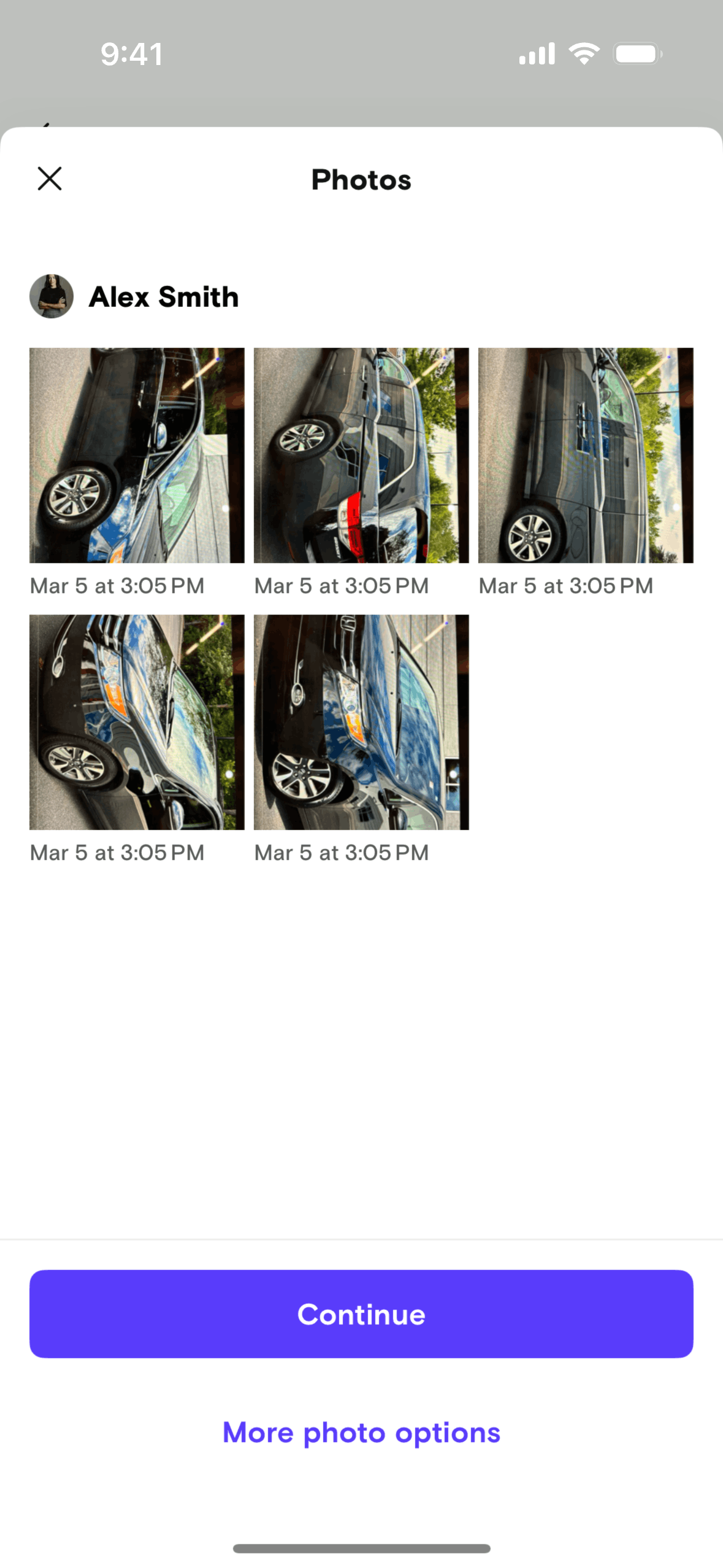Open the last photo showing the blue hood

[x=361, y=722]
